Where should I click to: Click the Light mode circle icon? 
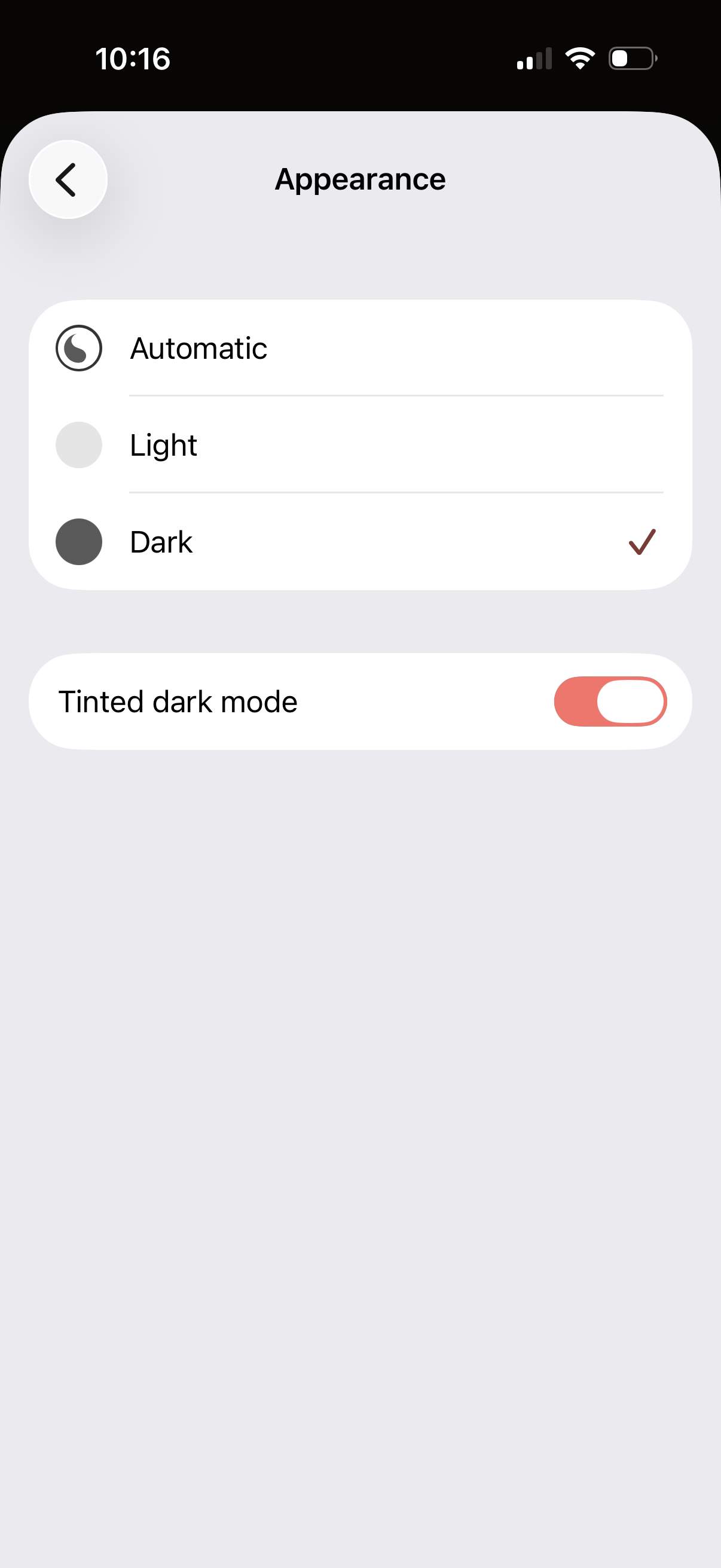79,445
